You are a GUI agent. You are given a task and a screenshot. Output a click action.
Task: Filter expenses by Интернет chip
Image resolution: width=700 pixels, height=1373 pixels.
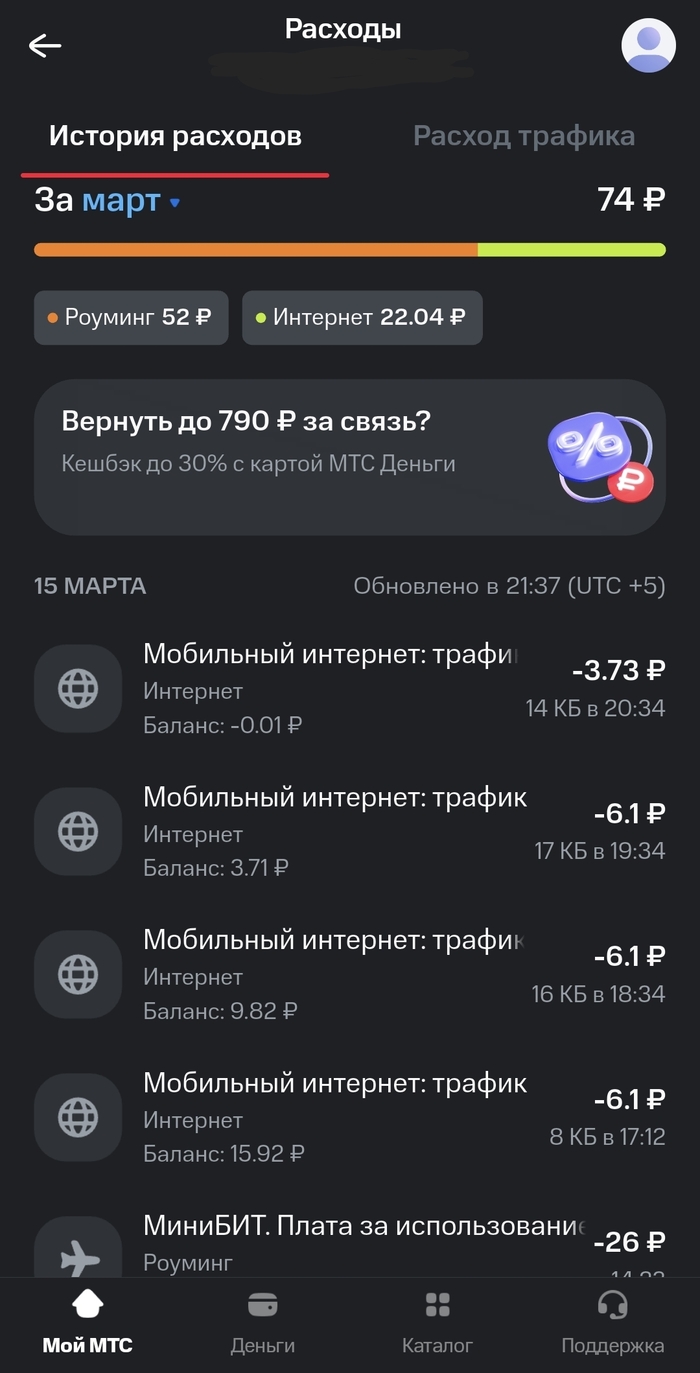362,318
